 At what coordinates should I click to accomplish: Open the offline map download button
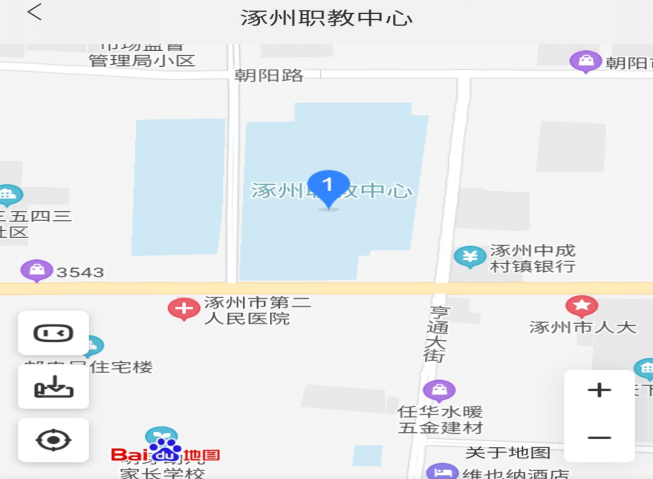tap(53, 387)
